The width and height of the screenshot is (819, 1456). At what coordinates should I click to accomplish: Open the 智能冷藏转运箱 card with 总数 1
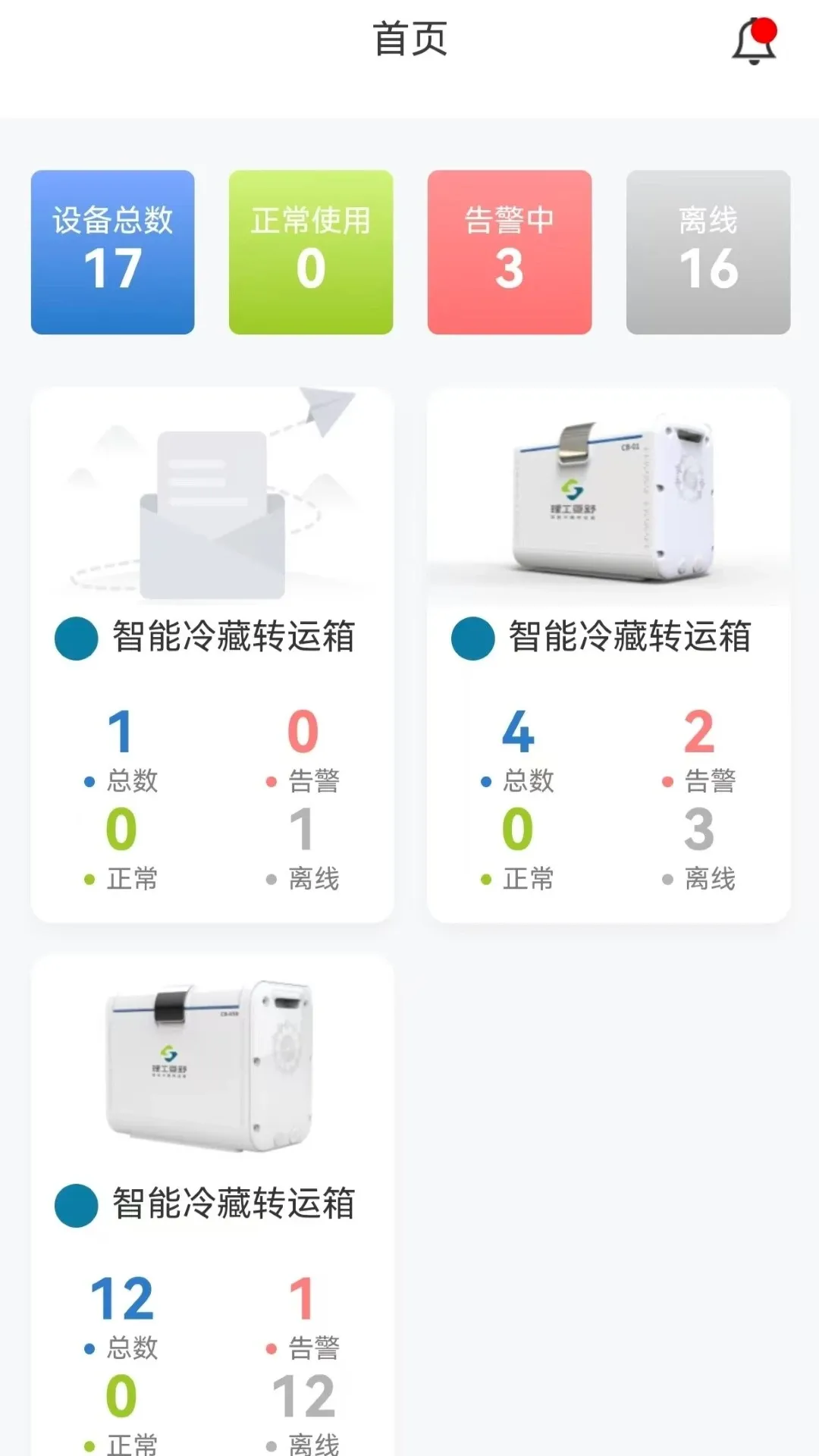212,654
